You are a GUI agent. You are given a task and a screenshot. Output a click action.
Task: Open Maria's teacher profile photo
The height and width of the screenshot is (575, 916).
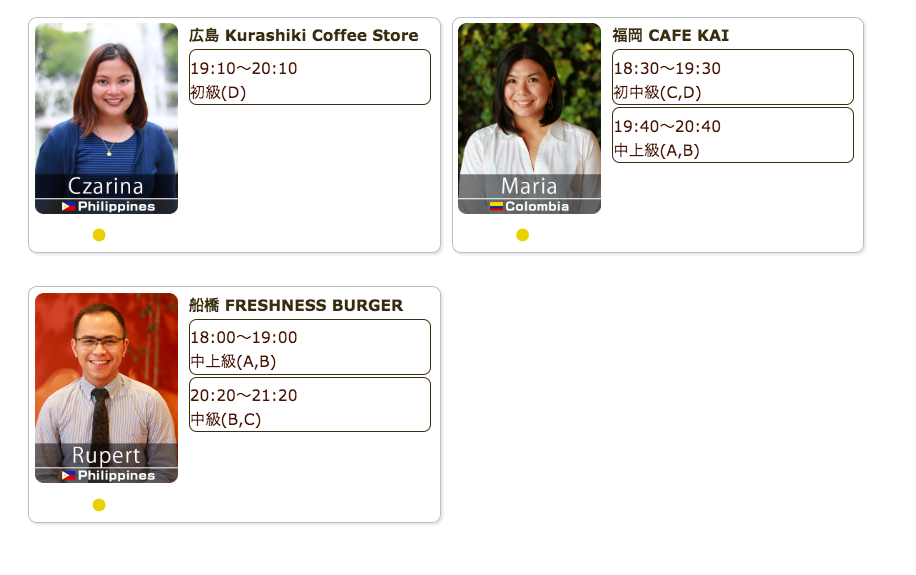[529, 118]
